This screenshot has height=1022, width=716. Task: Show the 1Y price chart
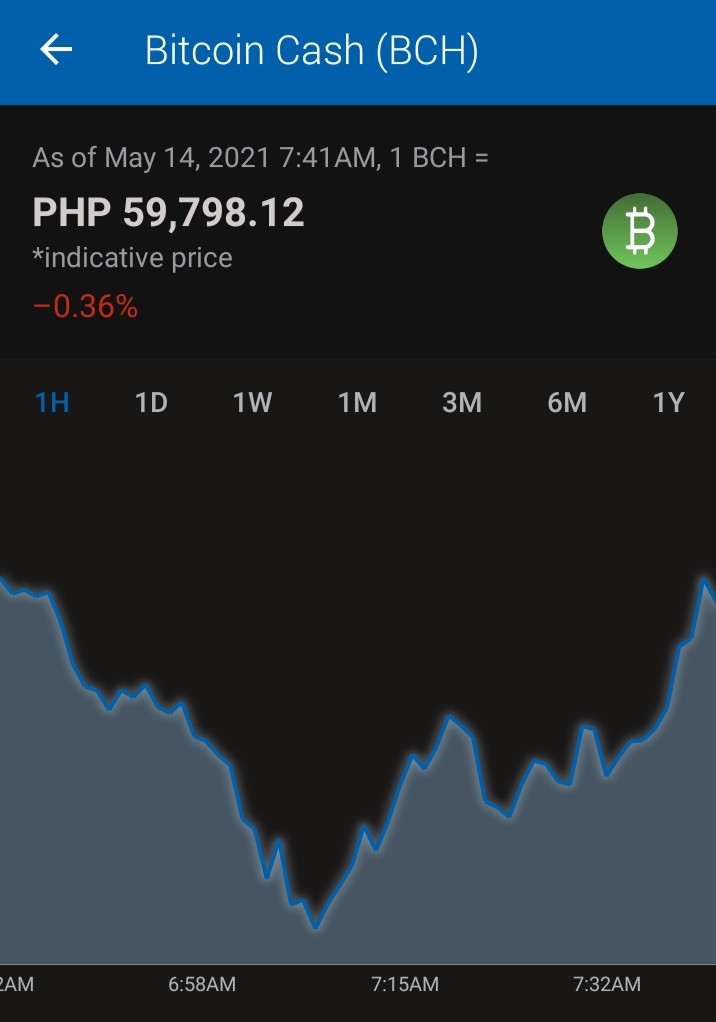tap(669, 403)
